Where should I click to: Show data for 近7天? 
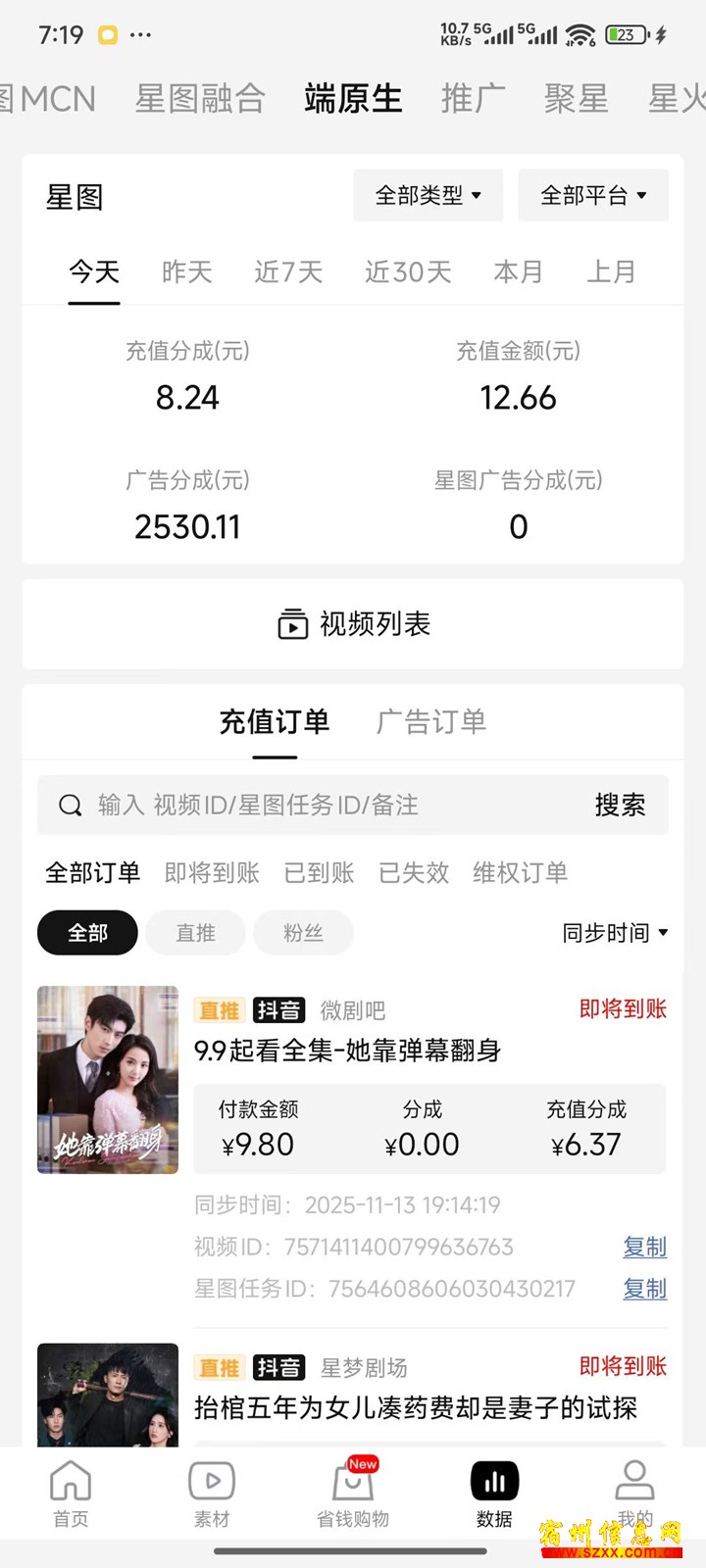(x=288, y=271)
